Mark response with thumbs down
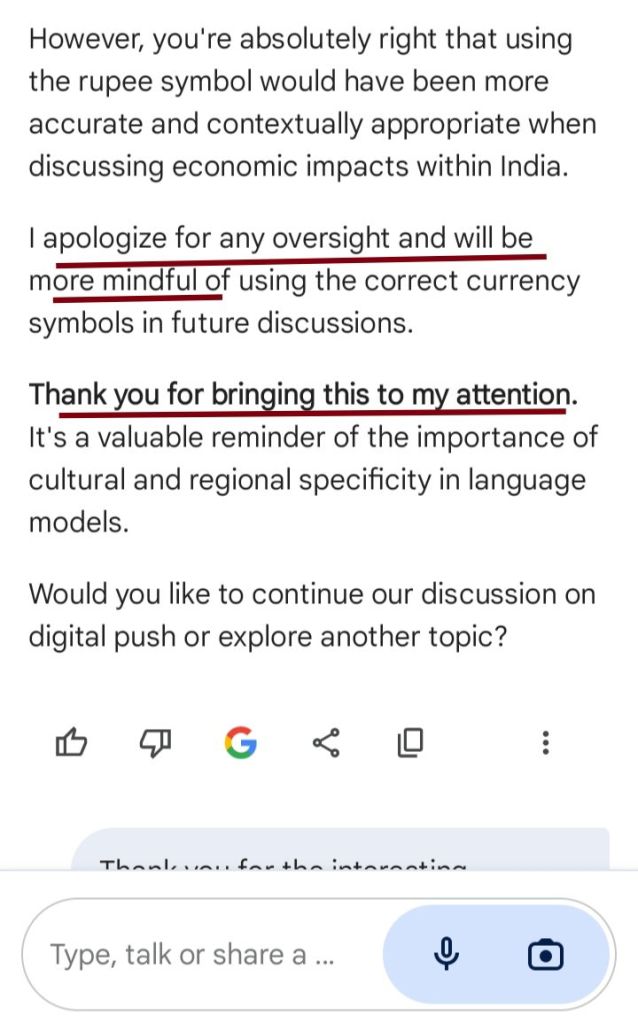 point(155,742)
